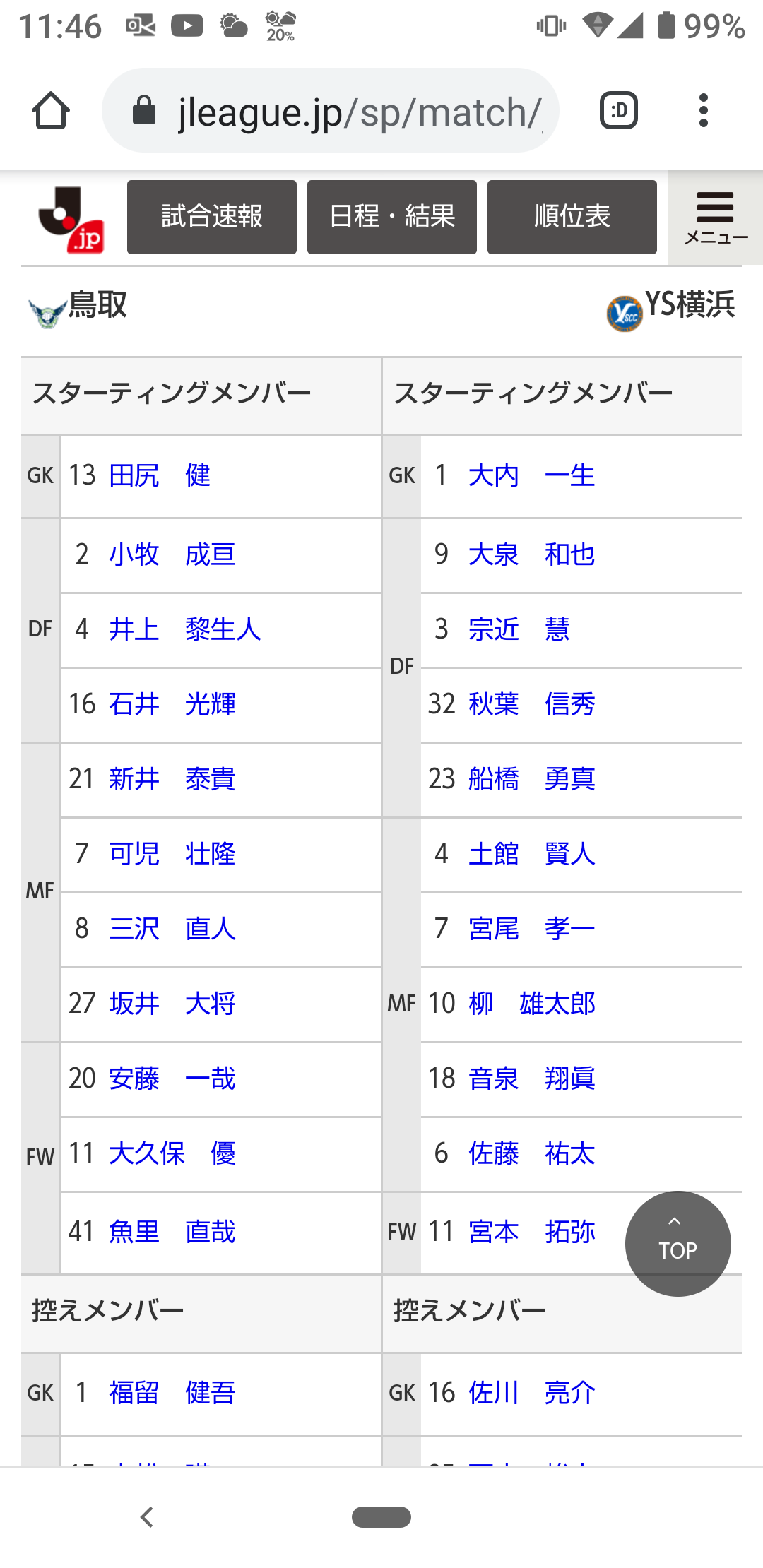Screen dimensions: 763x1568
Task: View substitute goalkeeper 佐川 亮介
Action: click(x=531, y=1393)
